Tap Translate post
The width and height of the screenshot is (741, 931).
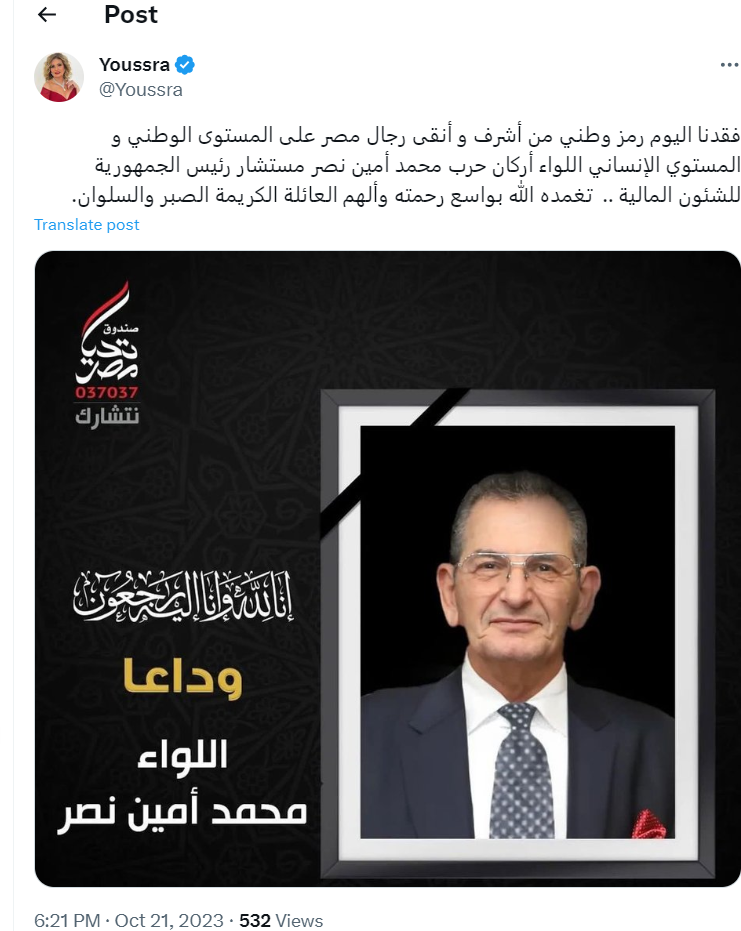point(87,225)
